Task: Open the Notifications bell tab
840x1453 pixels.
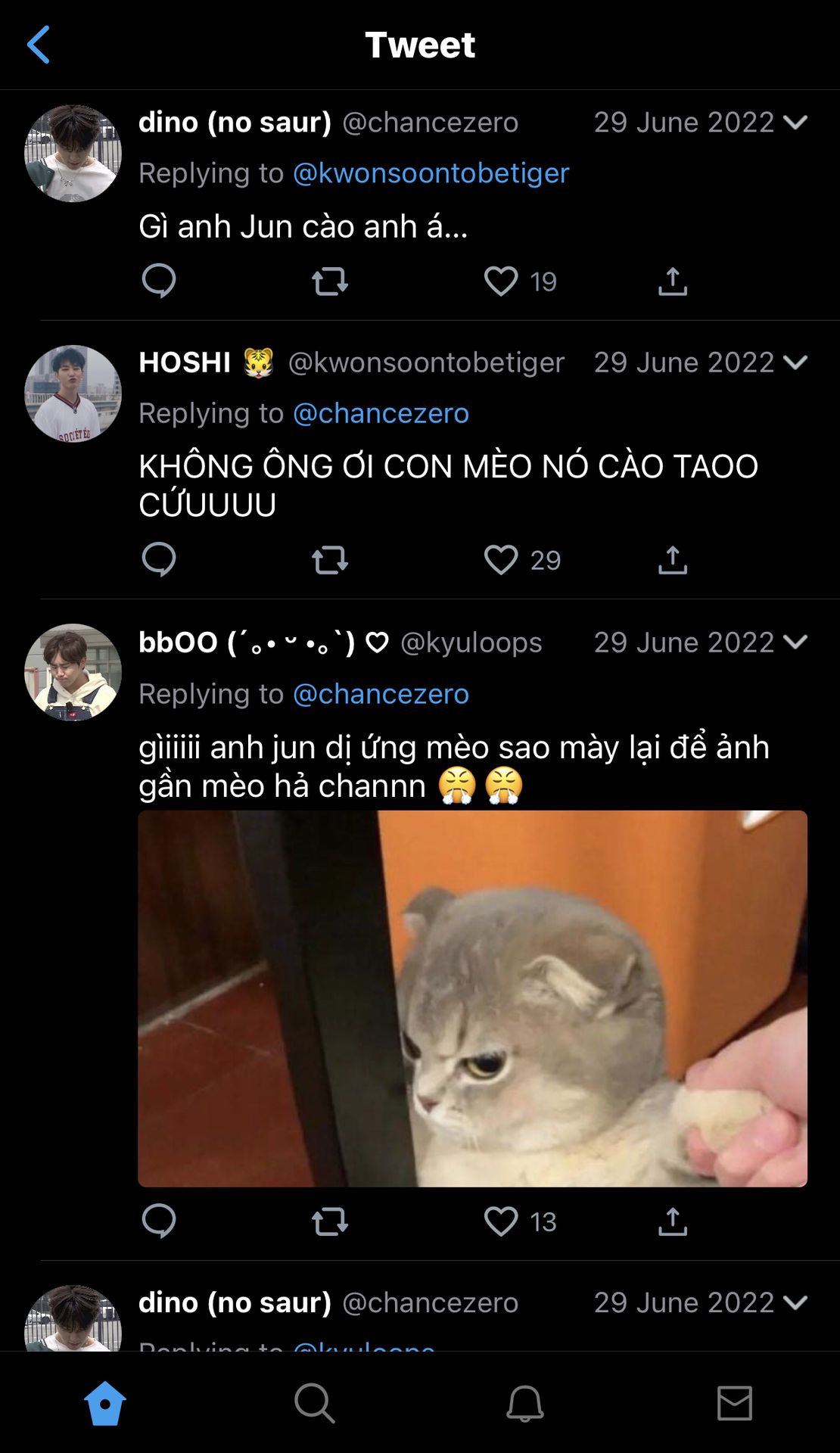Action: tap(524, 1404)
